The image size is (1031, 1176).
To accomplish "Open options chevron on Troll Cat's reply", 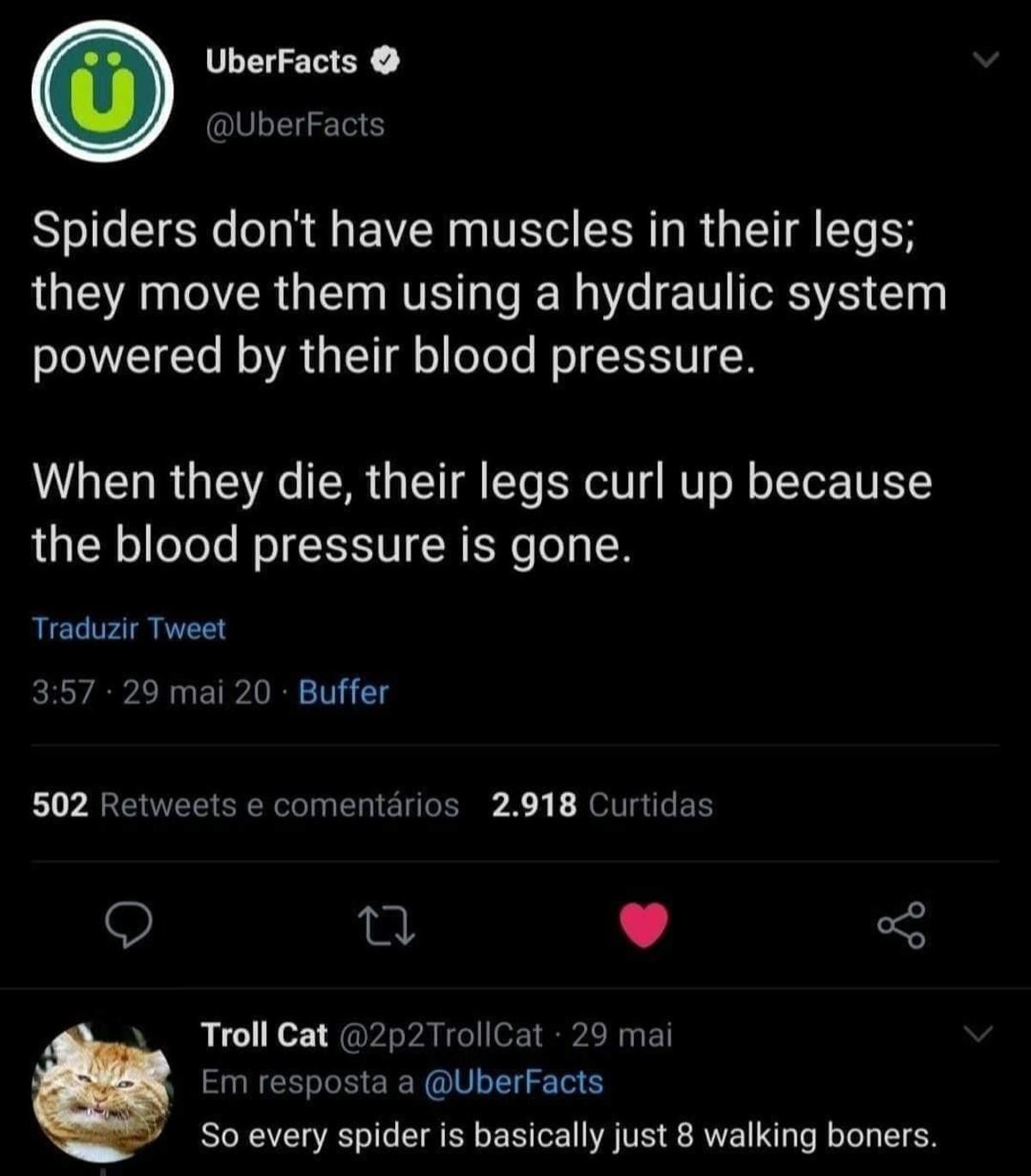I will 978,1033.
